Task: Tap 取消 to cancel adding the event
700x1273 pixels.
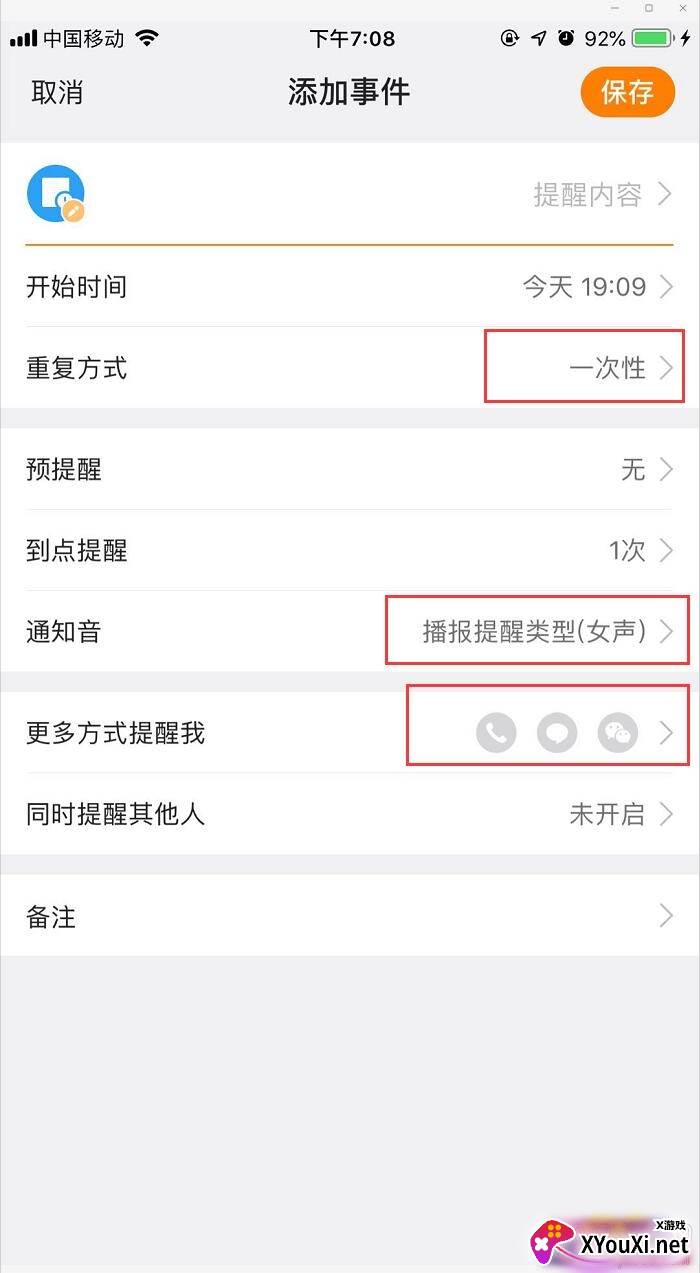Action: click(57, 93)
